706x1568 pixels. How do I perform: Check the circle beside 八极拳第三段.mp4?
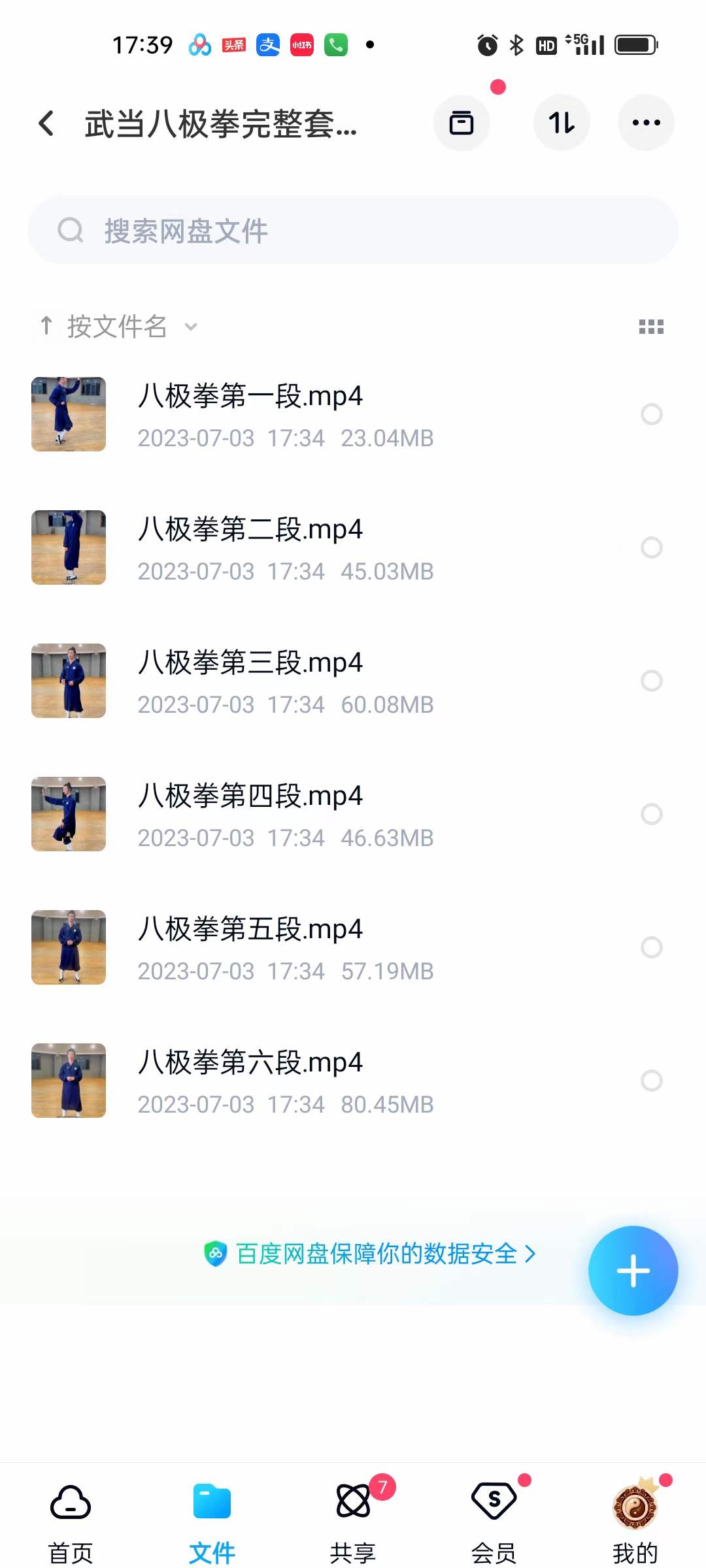652,681
